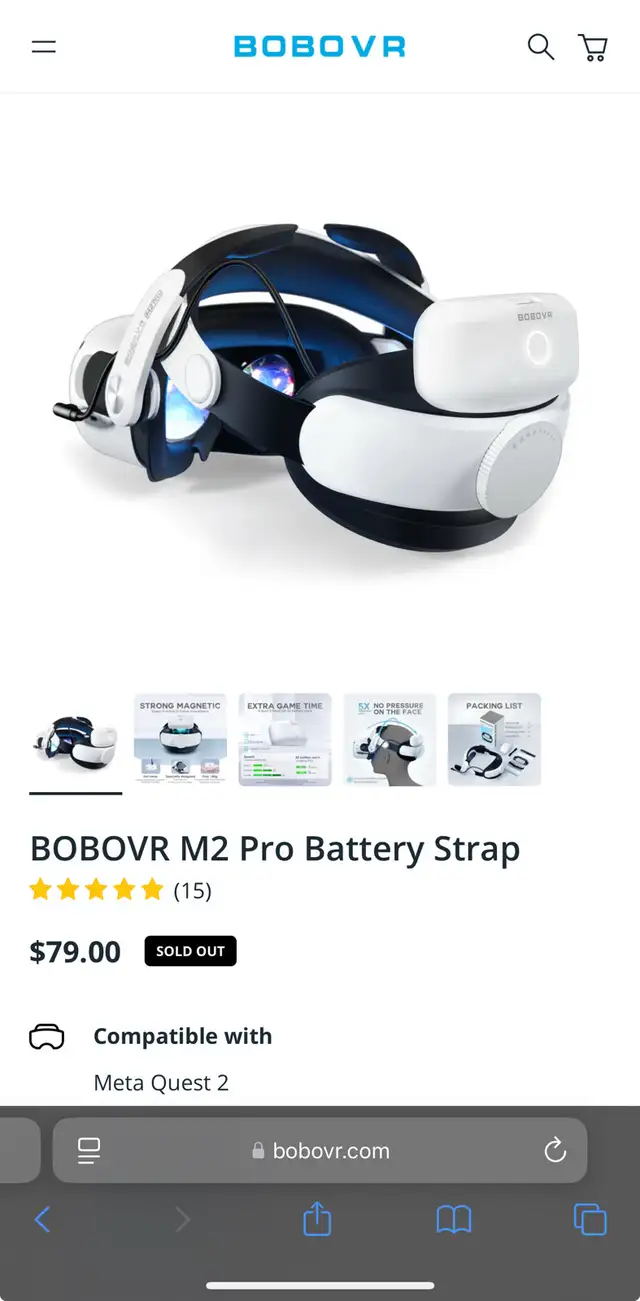View the shopping cart

pyautogui.click(x=593, y=46)
